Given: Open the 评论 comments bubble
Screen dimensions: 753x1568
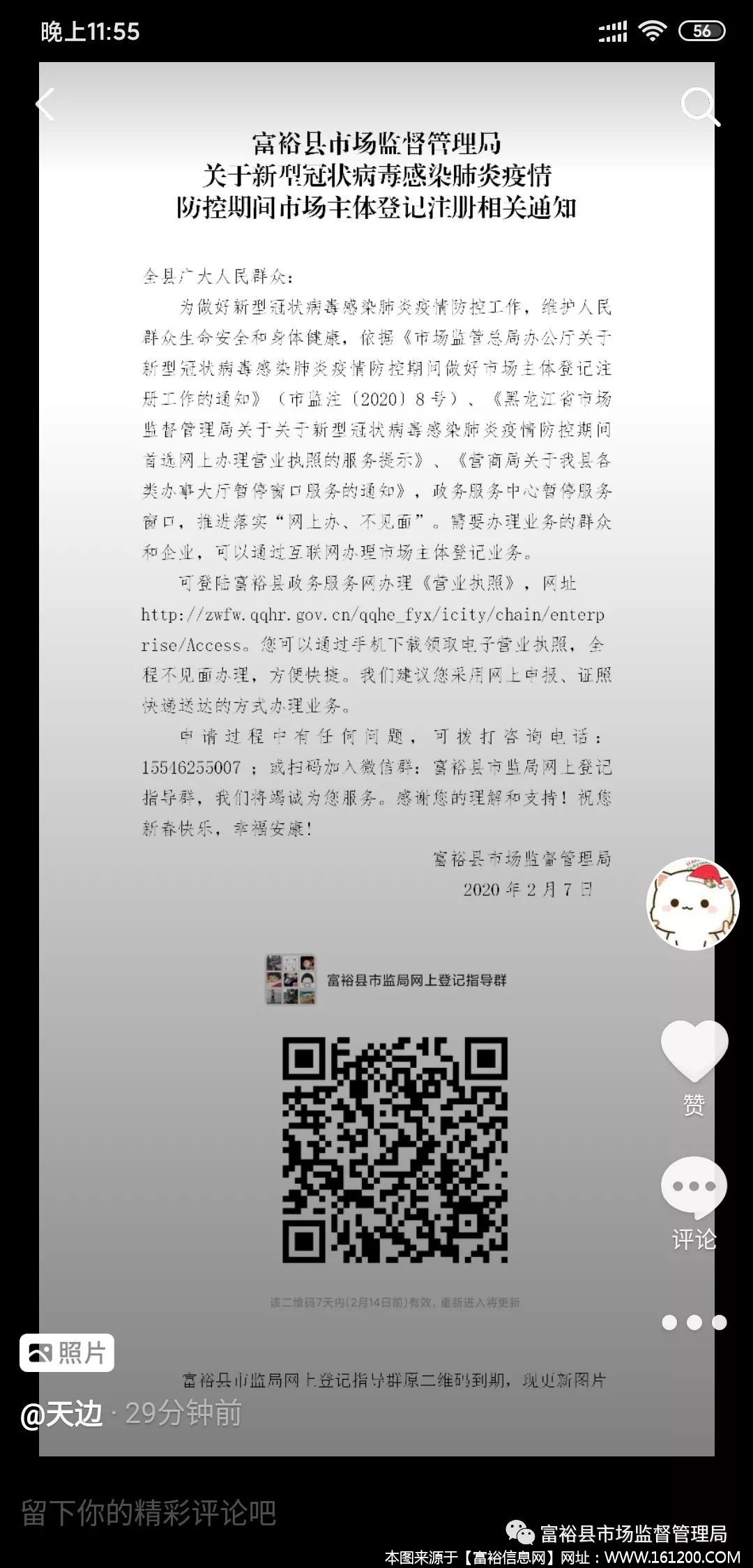Looking at the screenshot, I should pyautogui.click(x=694, y=1186).
